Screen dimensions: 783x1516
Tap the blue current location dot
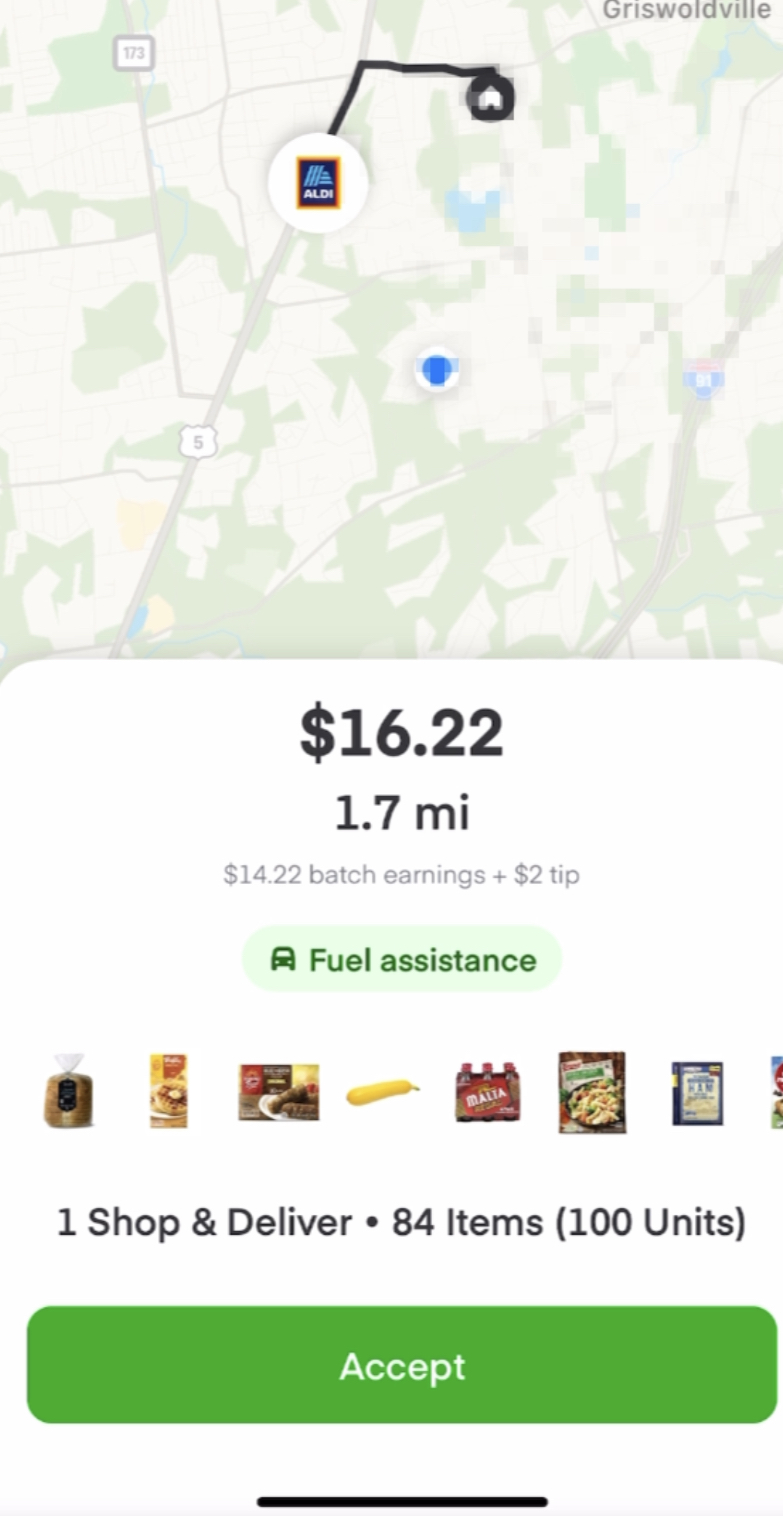[437, 370]
